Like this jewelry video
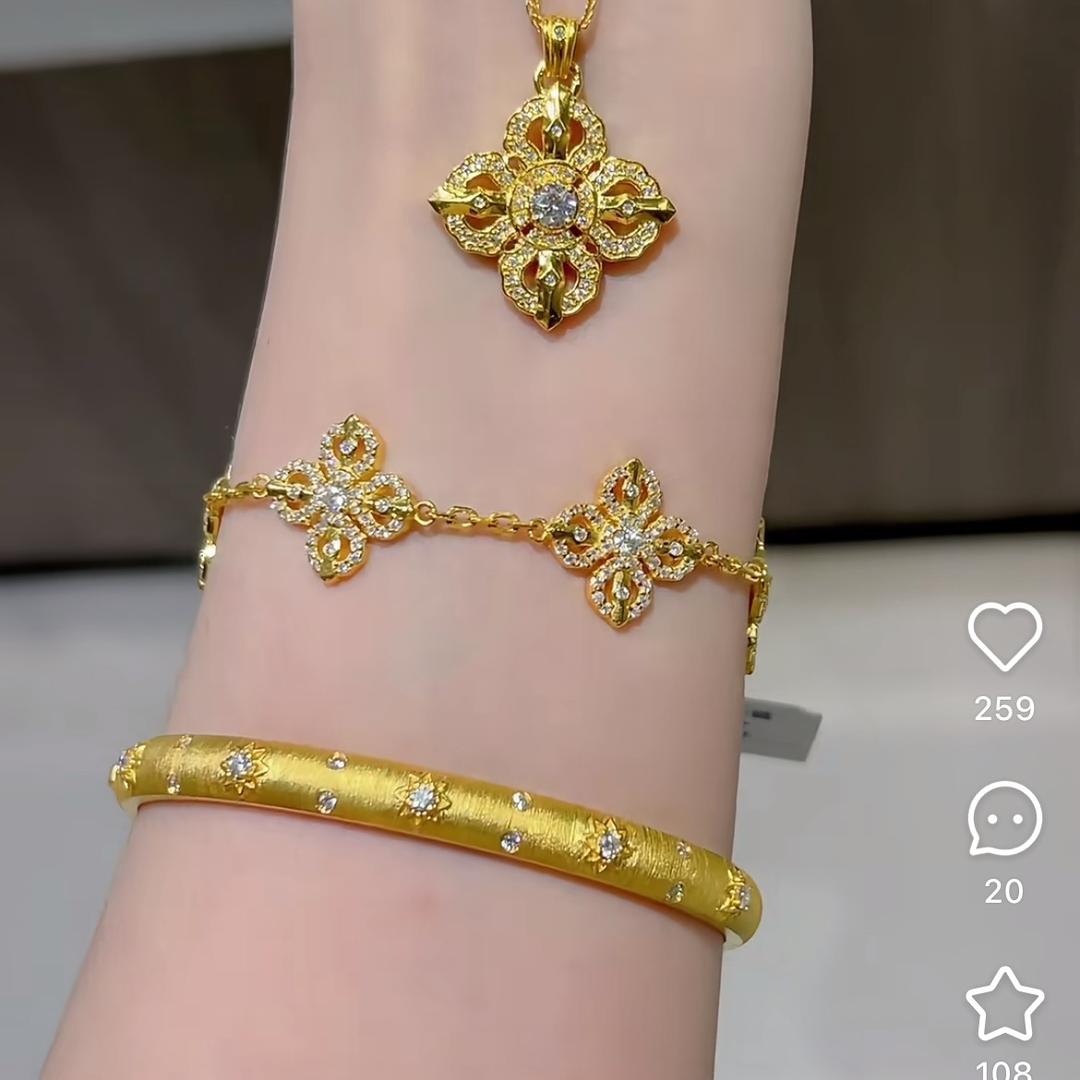Screen dimensions: 1080x1080 1005,636
